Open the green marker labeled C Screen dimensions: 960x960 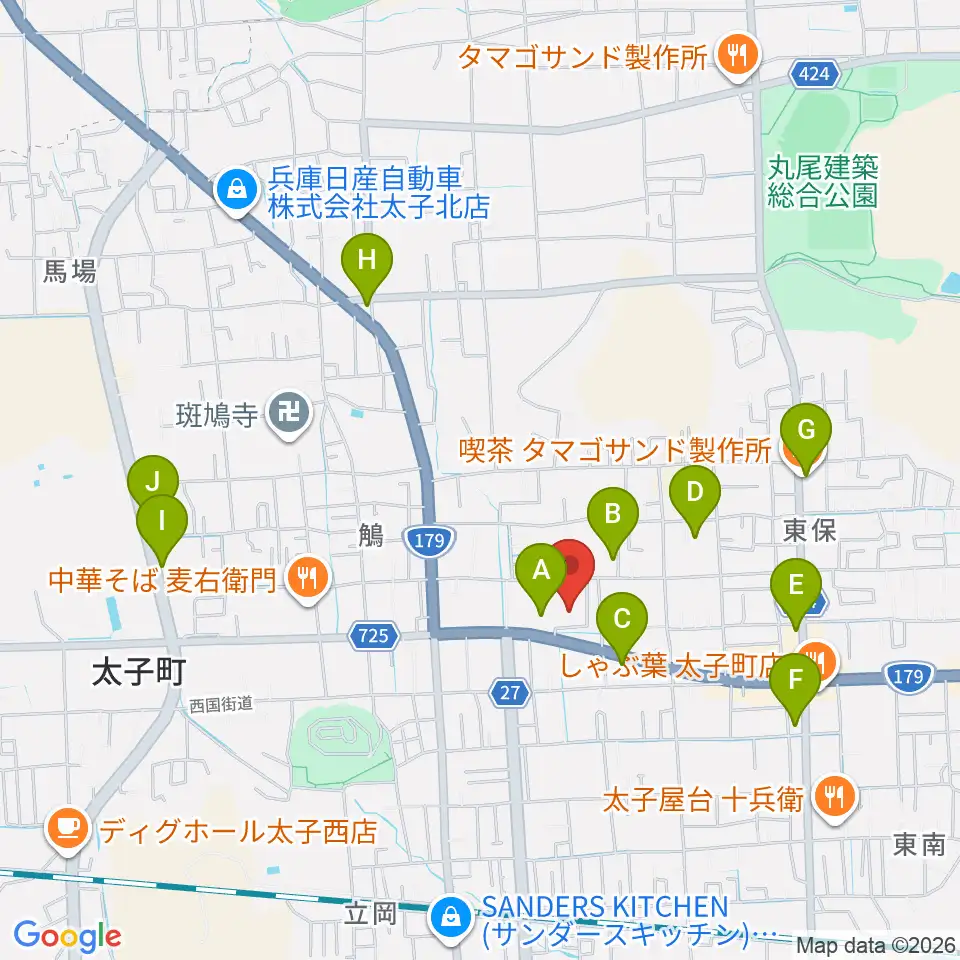pyautogui.click(x=622, y=628)
